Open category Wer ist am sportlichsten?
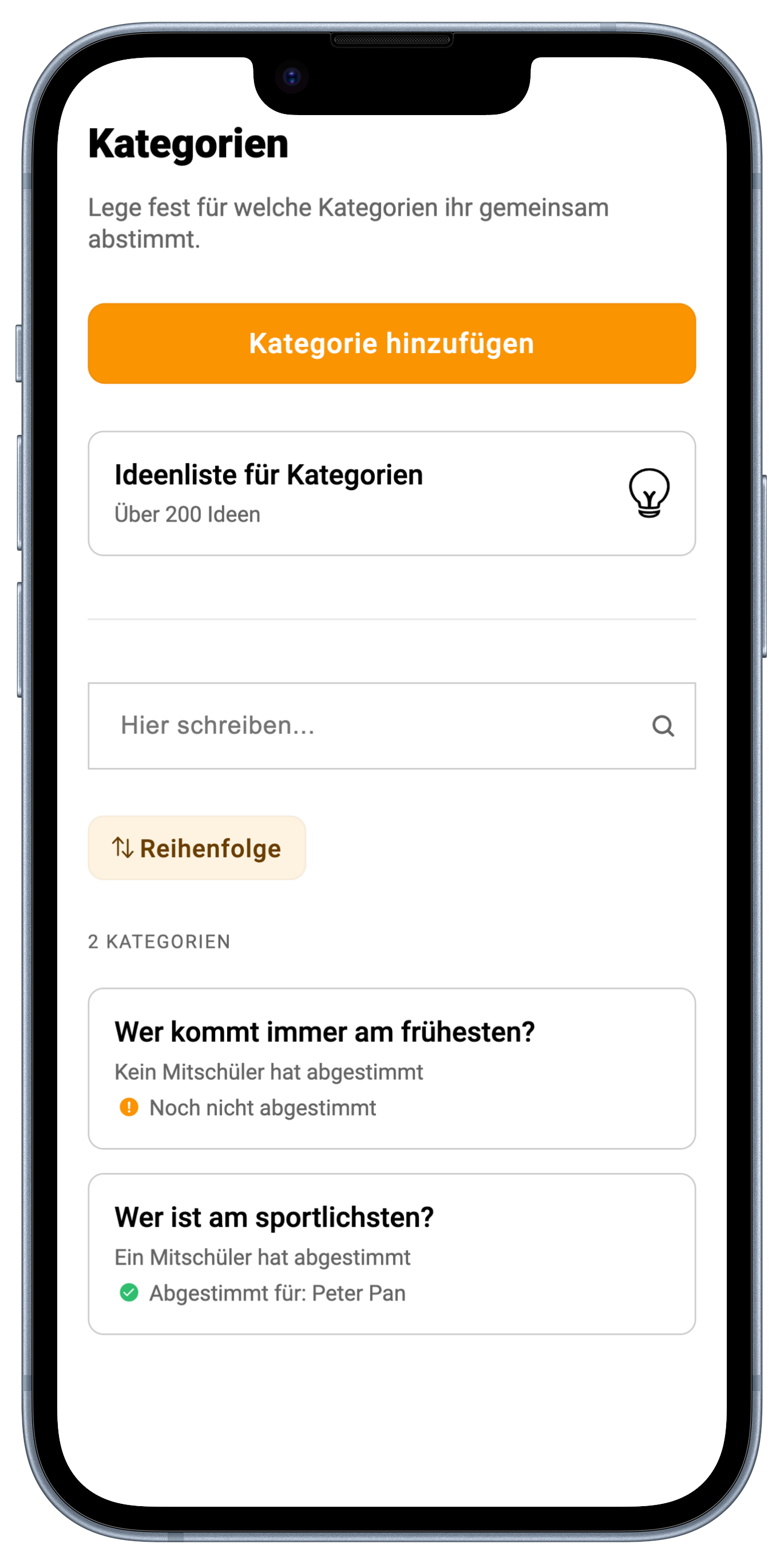The width and height of the screenshot is (784, 1564). (x=391, y=1253)
